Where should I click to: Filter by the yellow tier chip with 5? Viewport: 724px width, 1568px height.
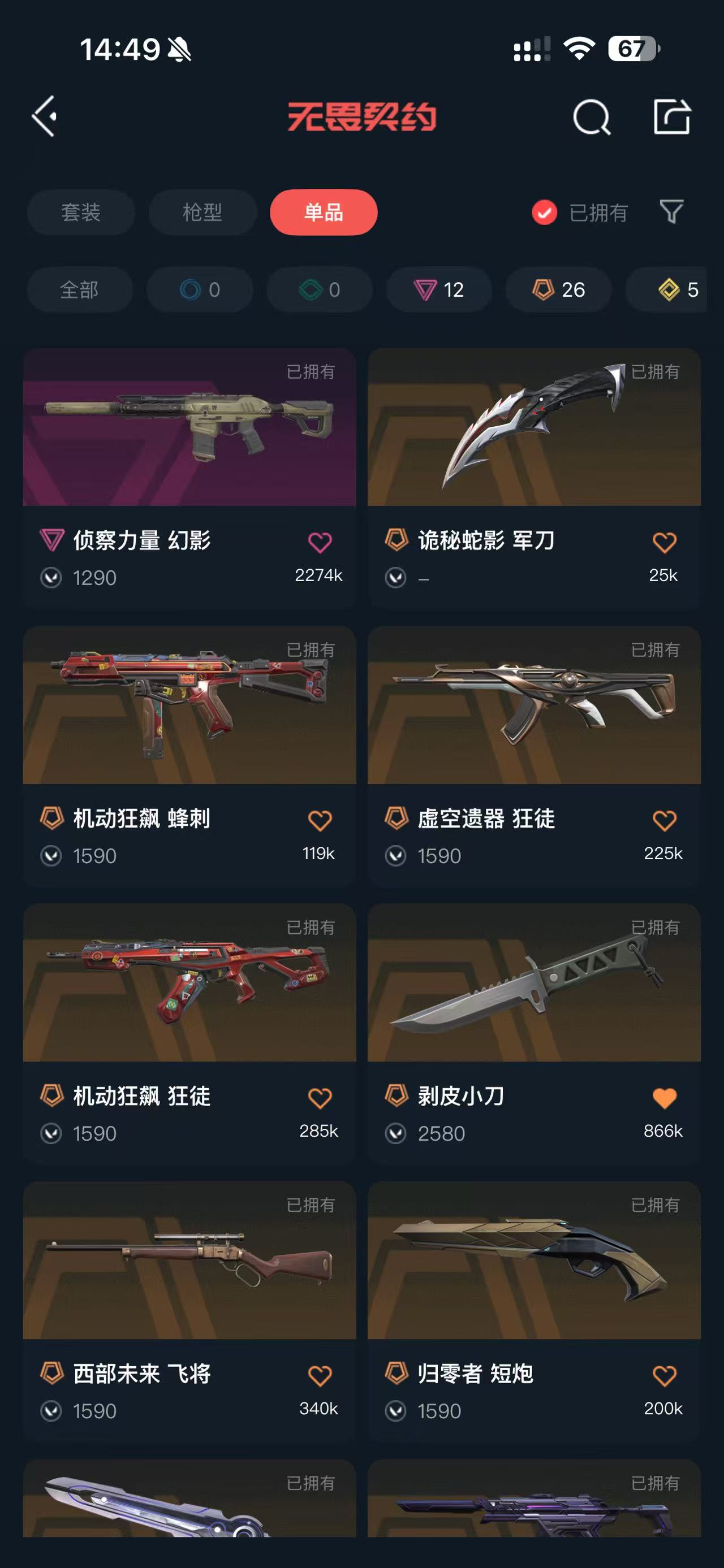[x=676, y=290]
